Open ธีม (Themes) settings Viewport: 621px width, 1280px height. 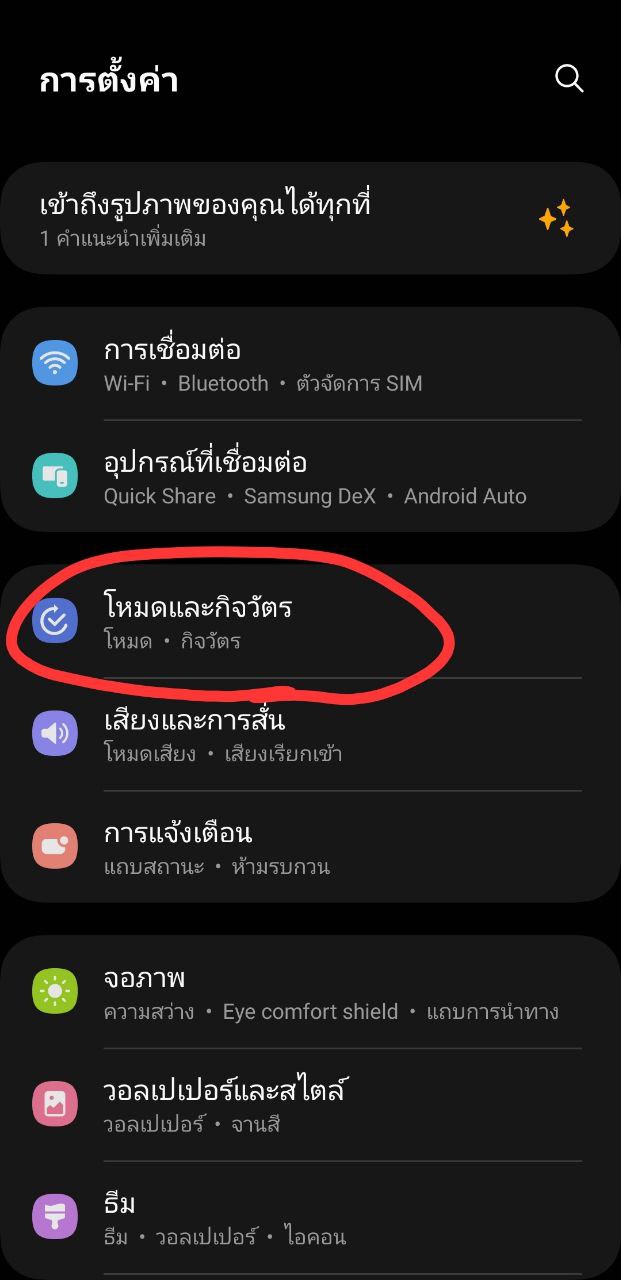pos(310,1218)
